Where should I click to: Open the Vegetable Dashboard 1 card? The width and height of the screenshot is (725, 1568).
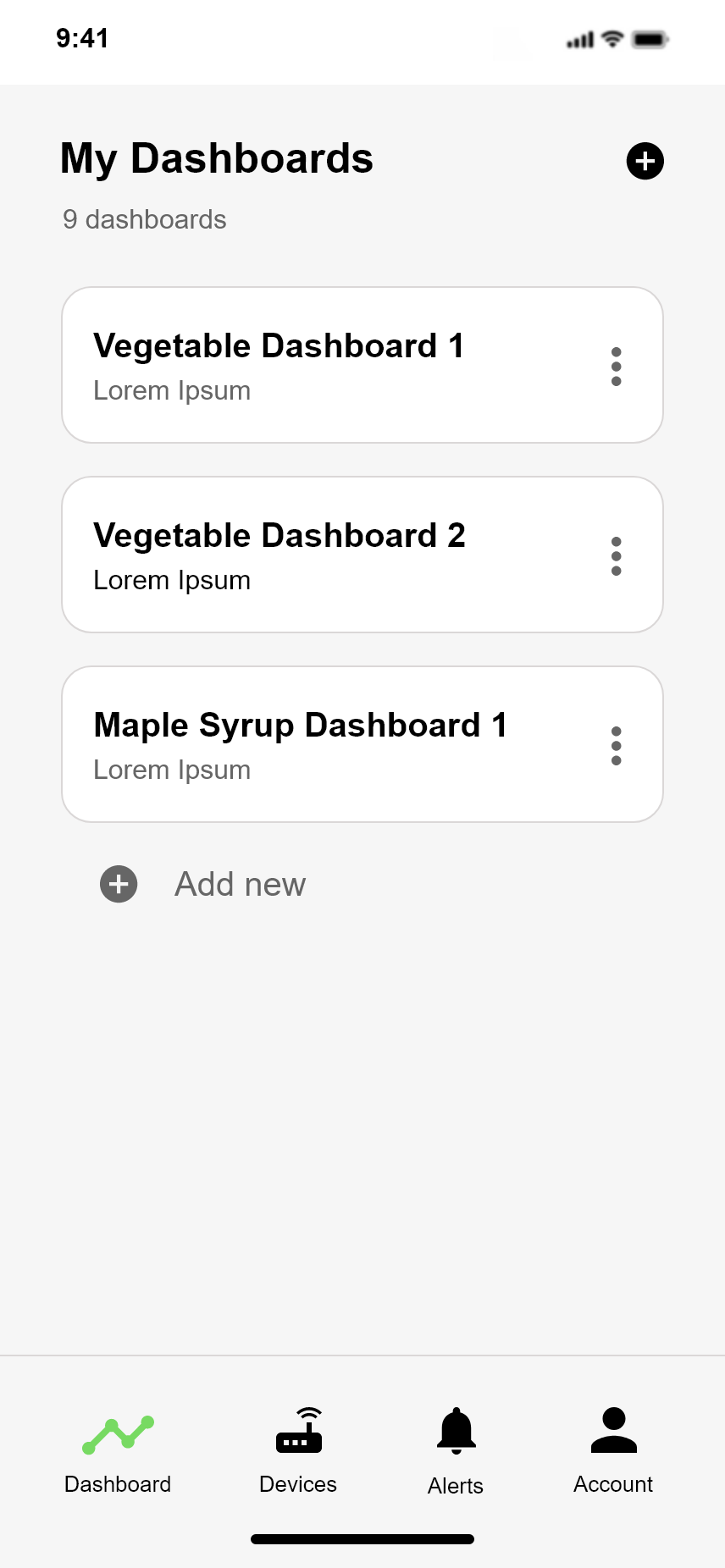point(322,365)
